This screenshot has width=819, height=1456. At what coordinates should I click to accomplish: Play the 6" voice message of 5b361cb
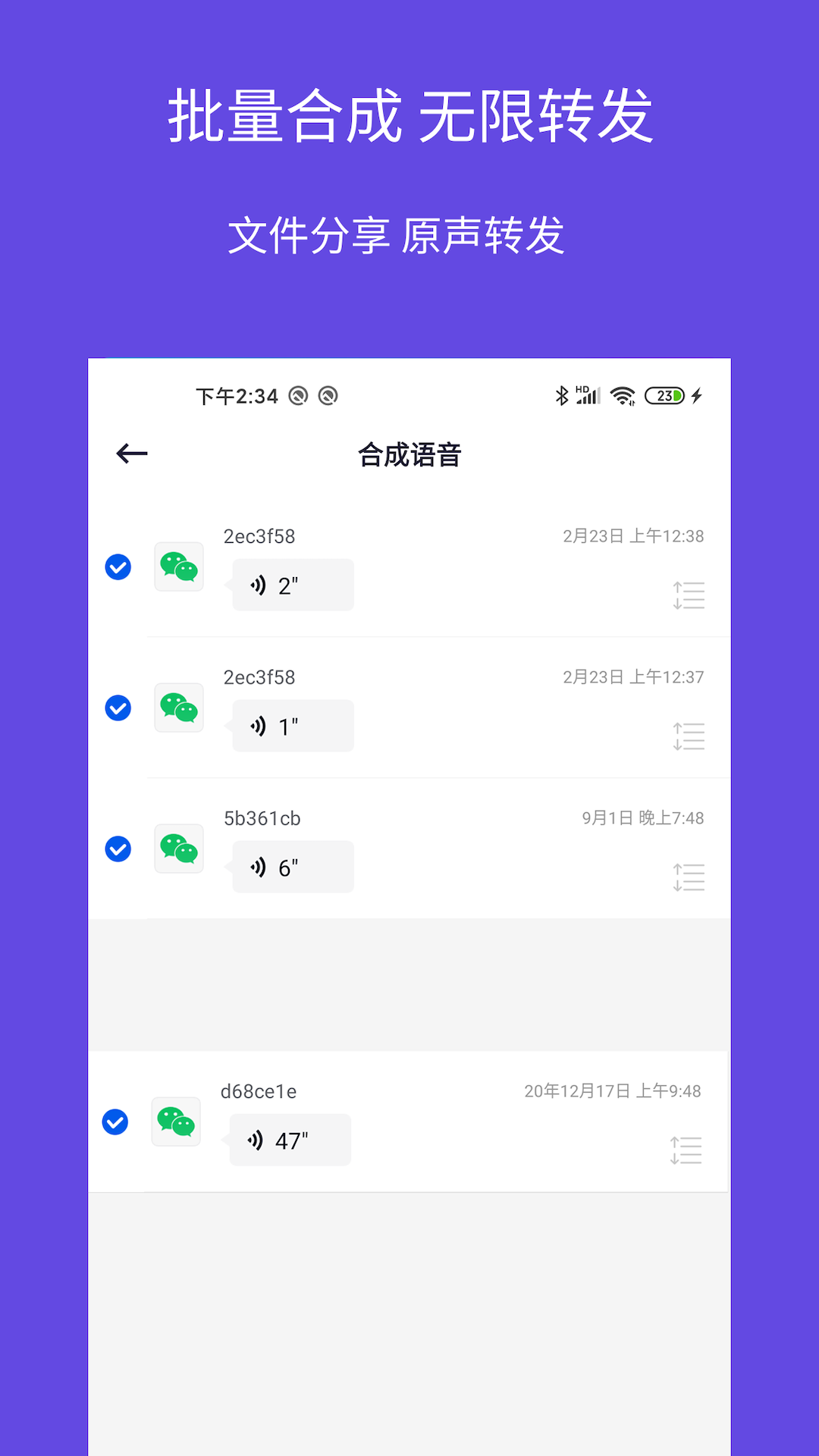coord(292,866)
